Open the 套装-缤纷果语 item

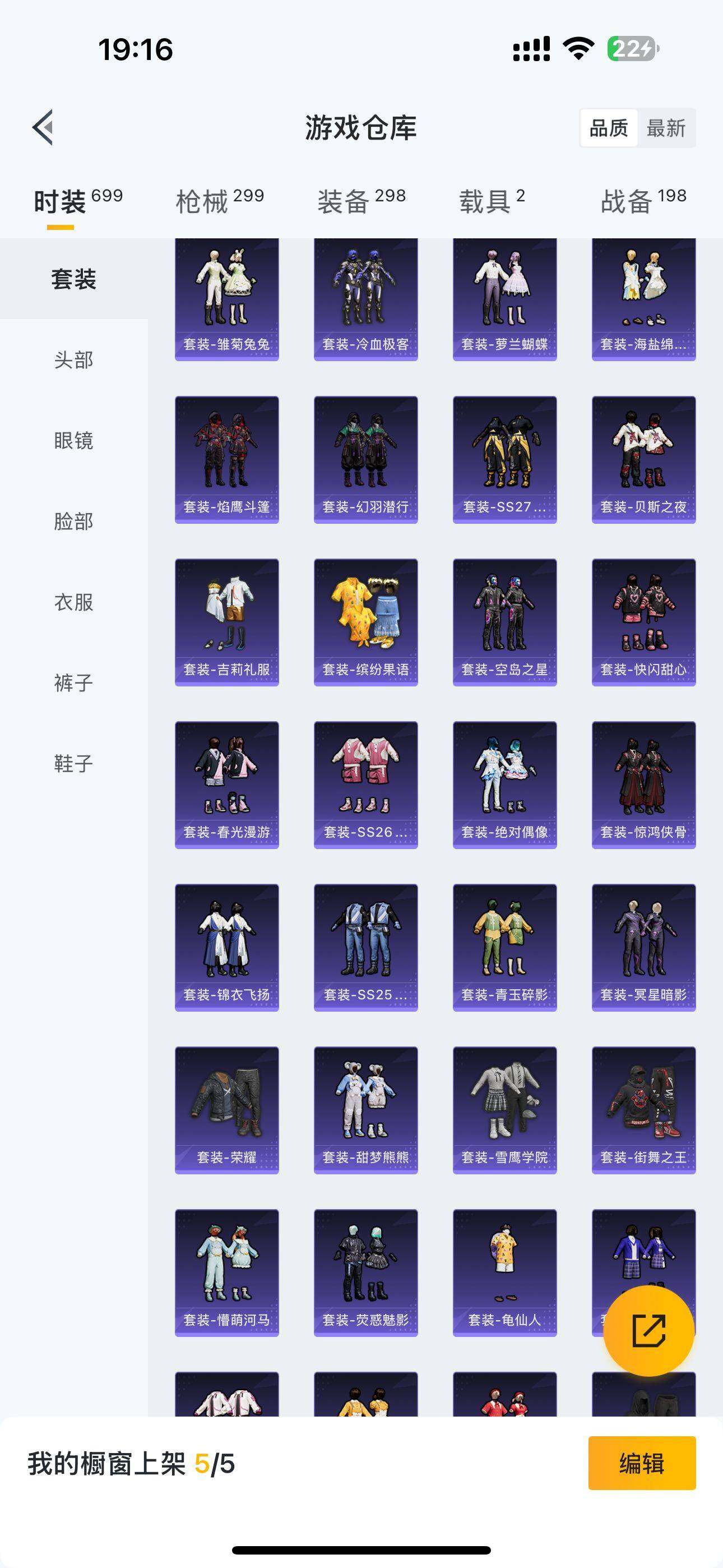(x=365, y=622)
